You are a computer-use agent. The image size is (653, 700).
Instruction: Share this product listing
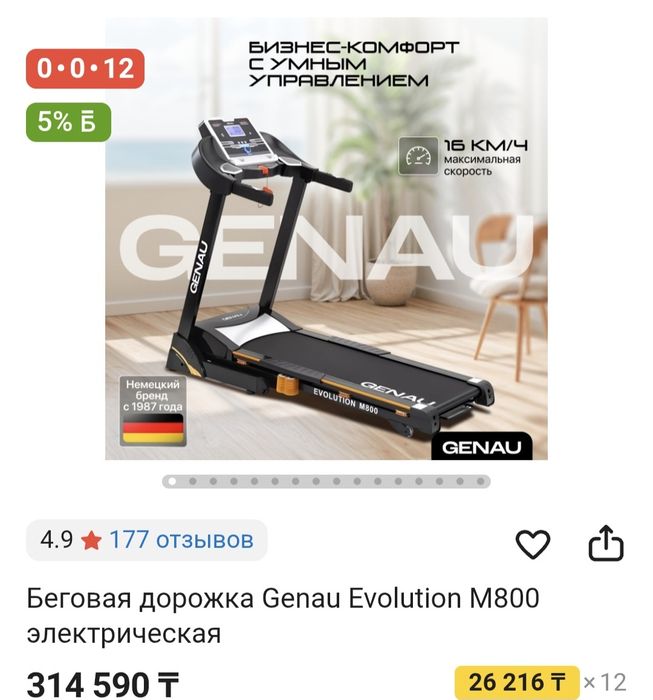(x=605, y=544)
